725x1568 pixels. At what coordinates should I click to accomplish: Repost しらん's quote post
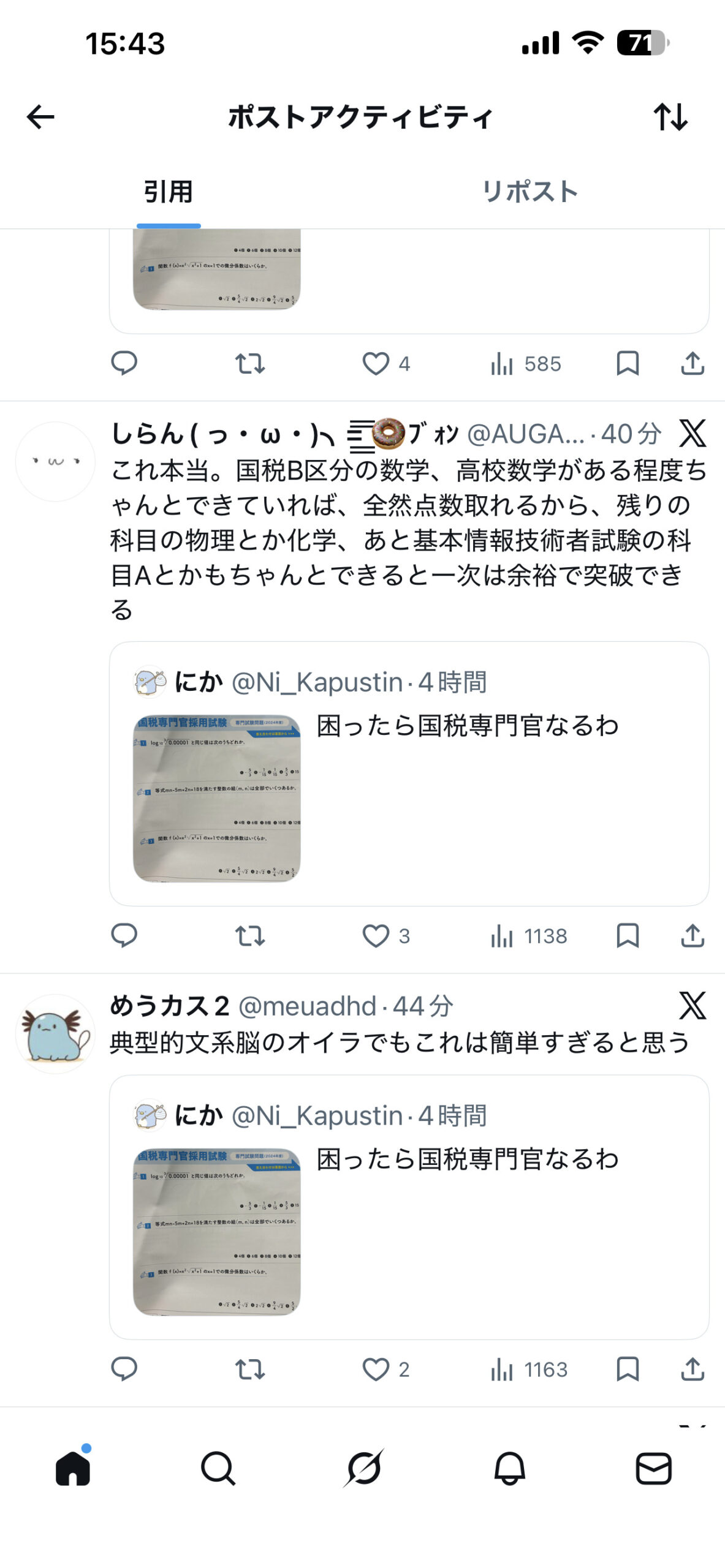250,936
